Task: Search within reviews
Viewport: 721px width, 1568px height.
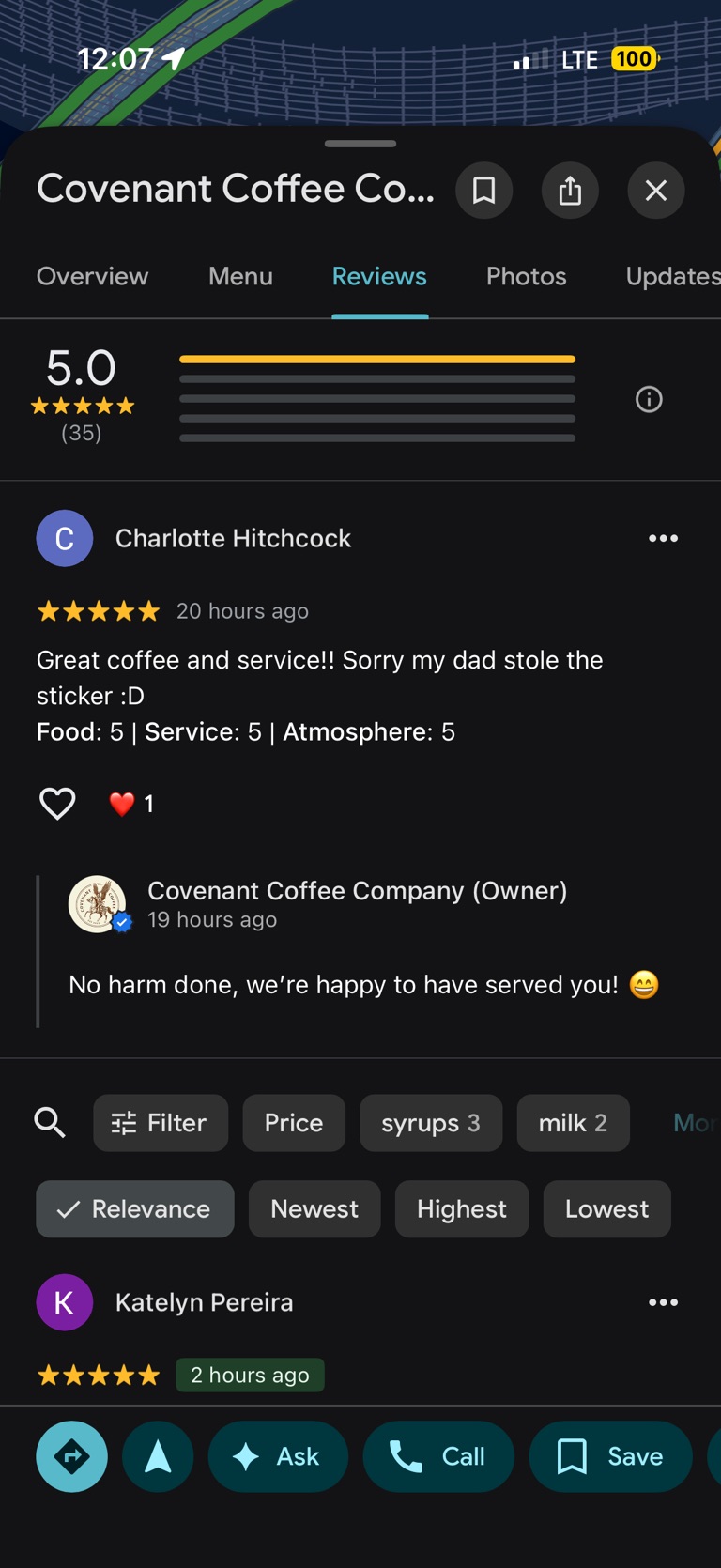Action: pos(50,1123)
